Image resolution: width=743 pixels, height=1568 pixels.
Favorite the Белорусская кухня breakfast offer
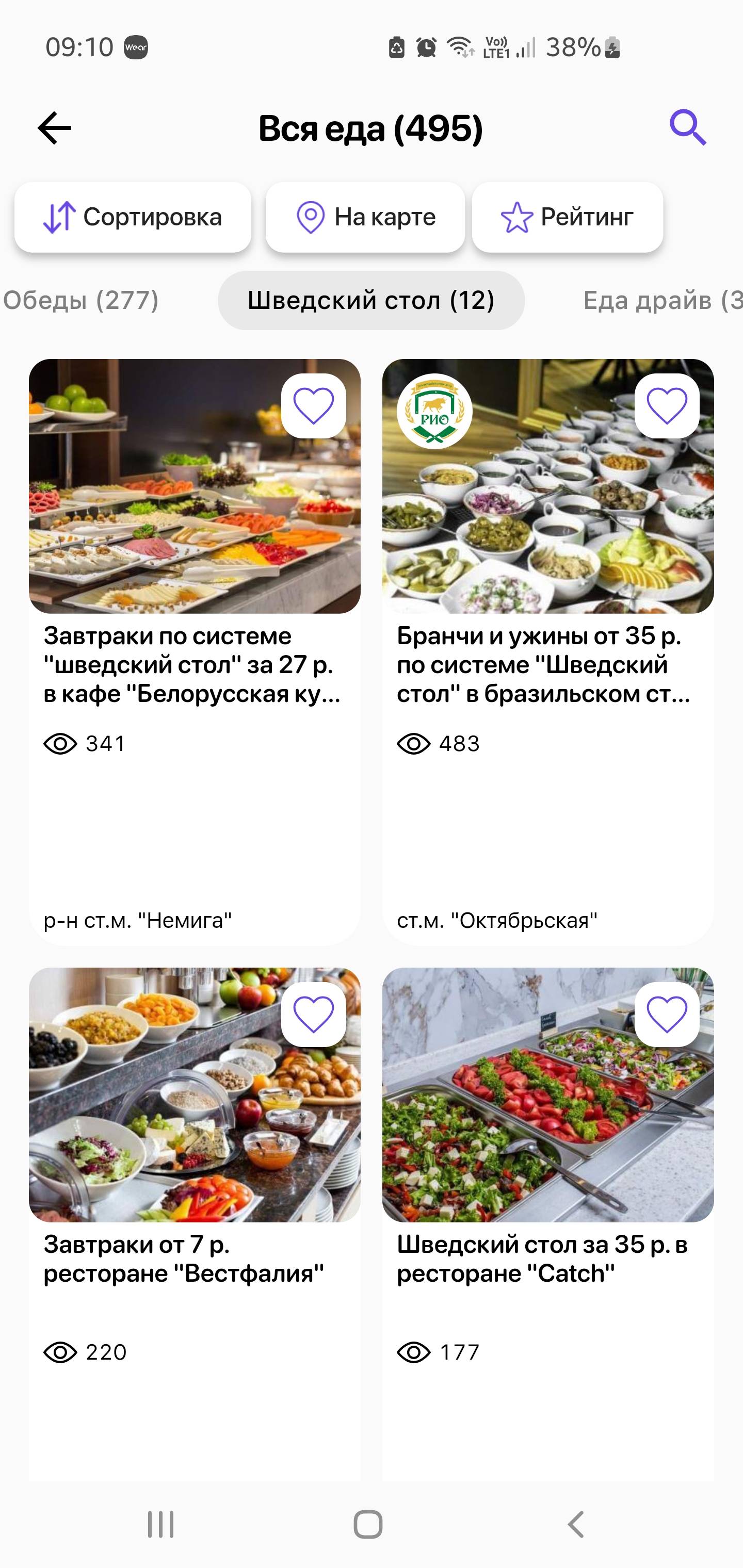(x=314, y=406)
